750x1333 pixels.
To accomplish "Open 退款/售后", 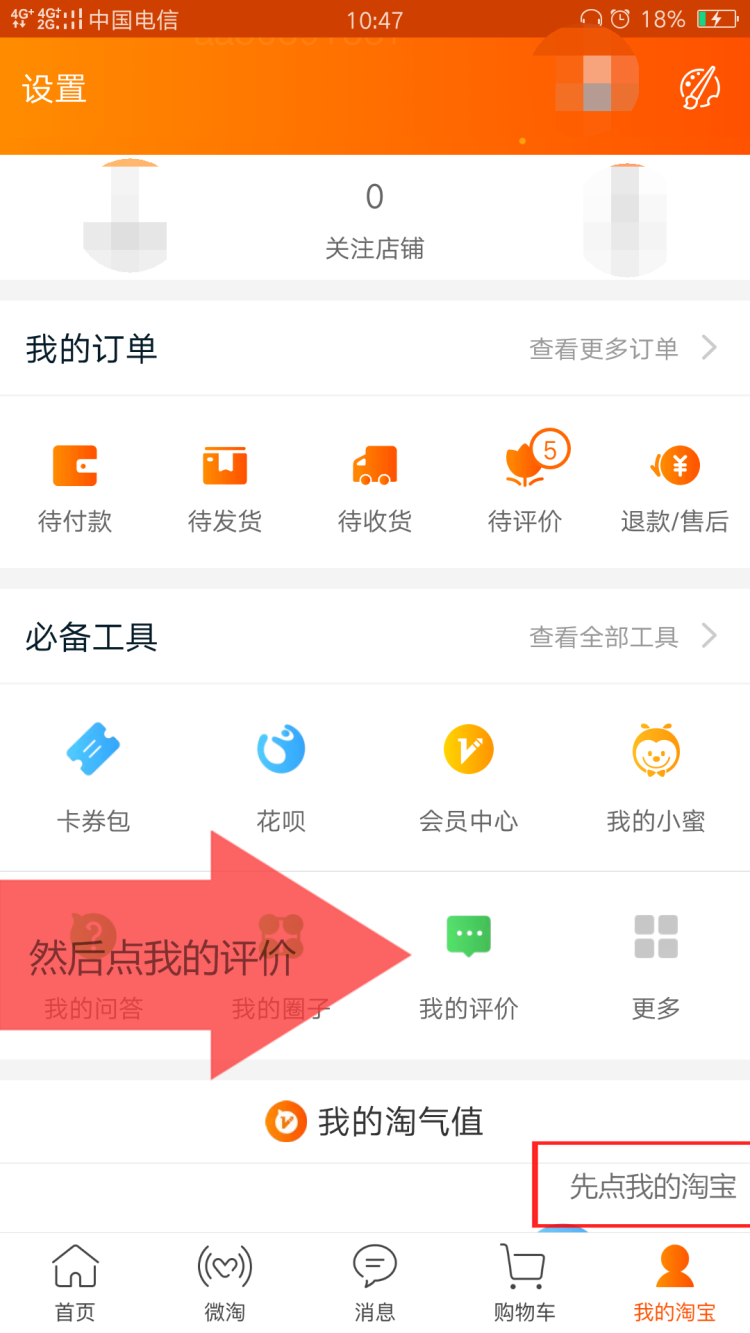I will click(675, 487).
